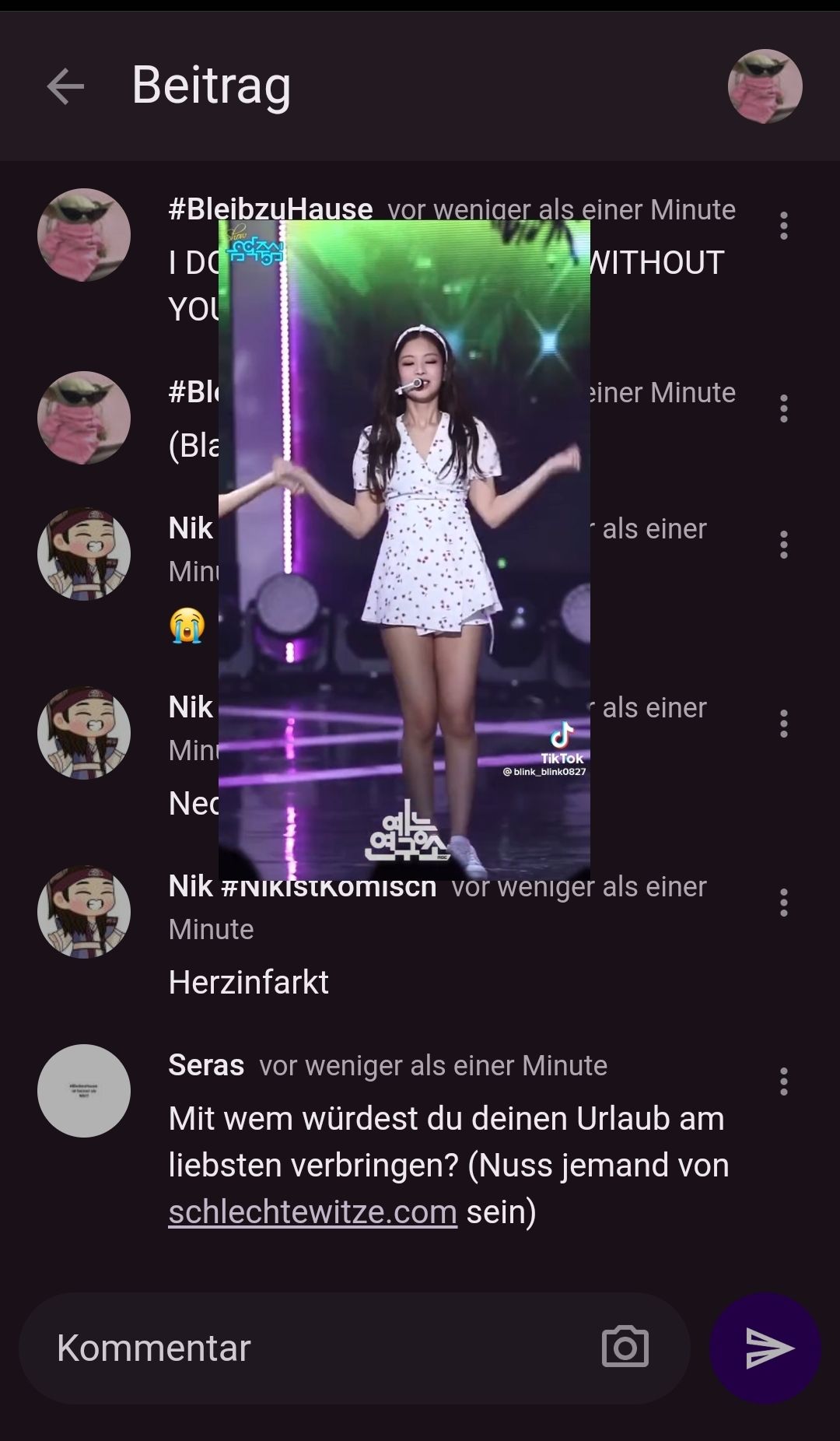The width and height of the screenshot is (840, 1441).
Task: Open Nik's avatar beside the Herzinfarkt comment
Action: point(84,911)
